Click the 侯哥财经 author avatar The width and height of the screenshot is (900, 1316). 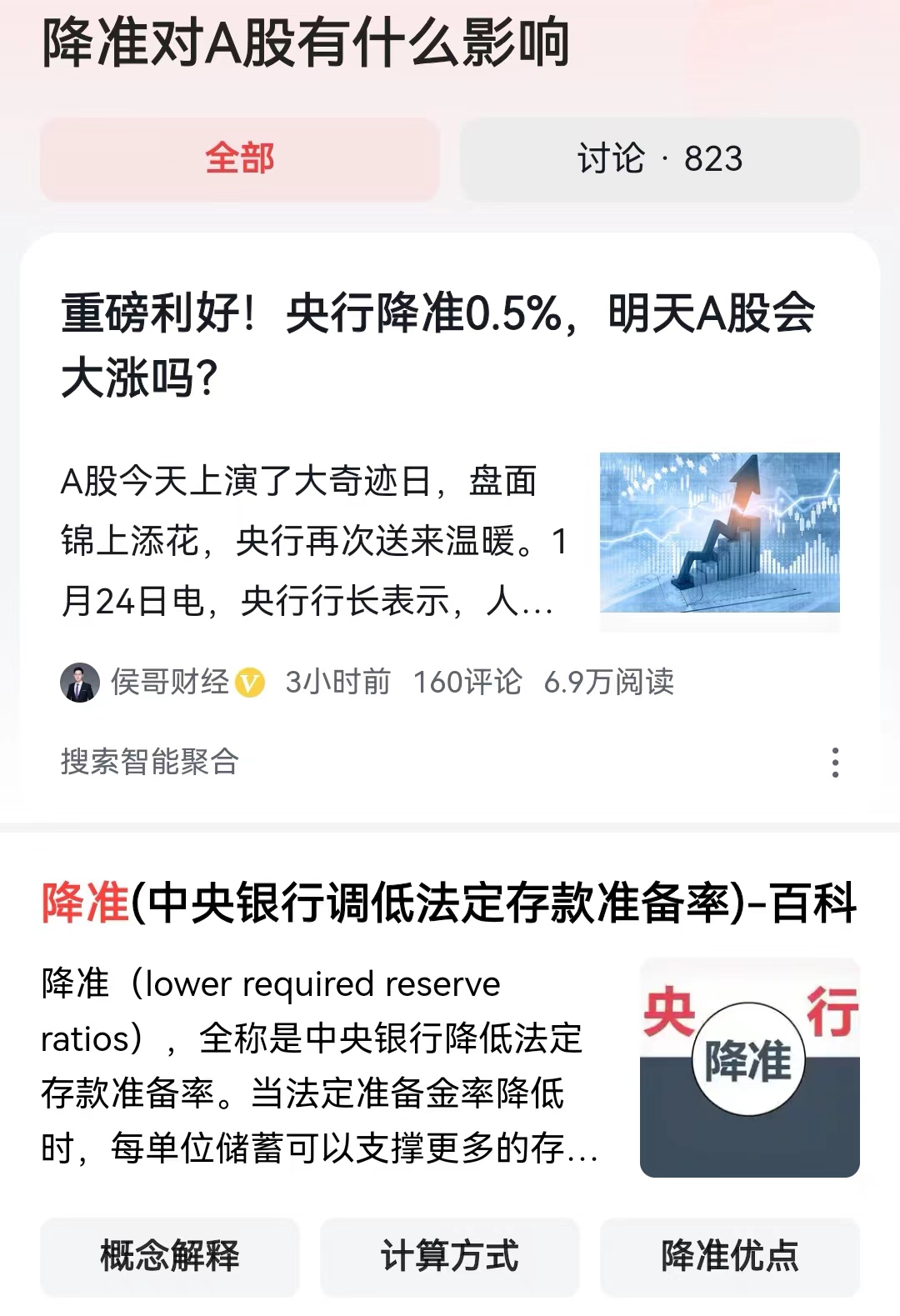[x=79, y=682]
